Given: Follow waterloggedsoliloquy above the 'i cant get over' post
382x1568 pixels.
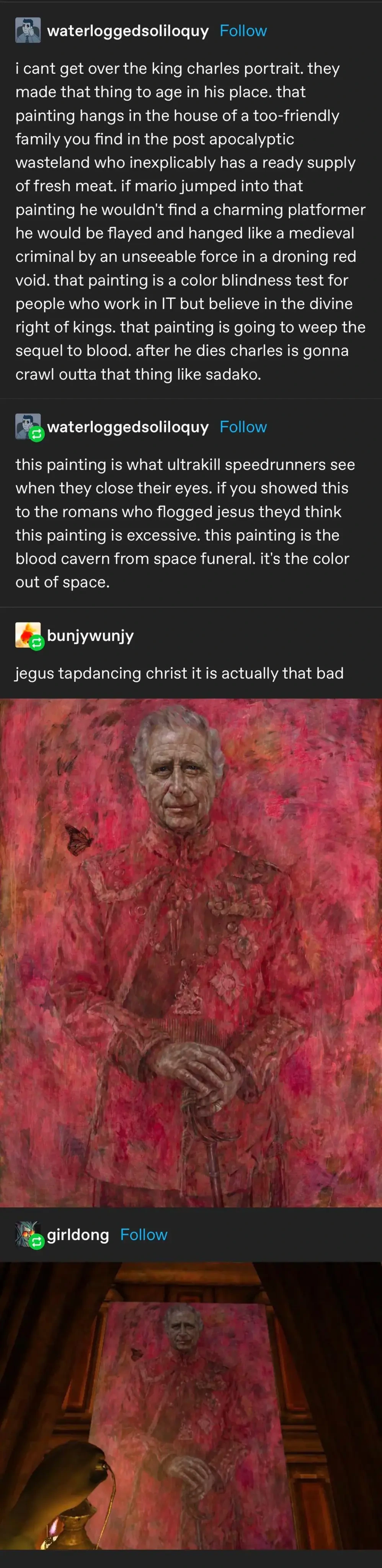Looking at the screenshot, I should [243, 31].
